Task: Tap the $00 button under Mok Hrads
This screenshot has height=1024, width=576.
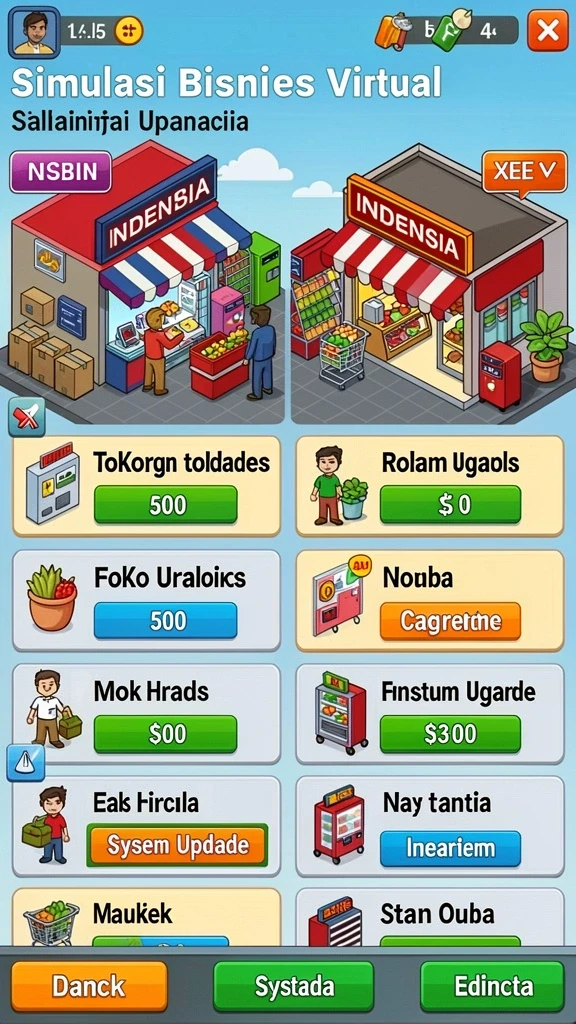Action: (165, 734)
